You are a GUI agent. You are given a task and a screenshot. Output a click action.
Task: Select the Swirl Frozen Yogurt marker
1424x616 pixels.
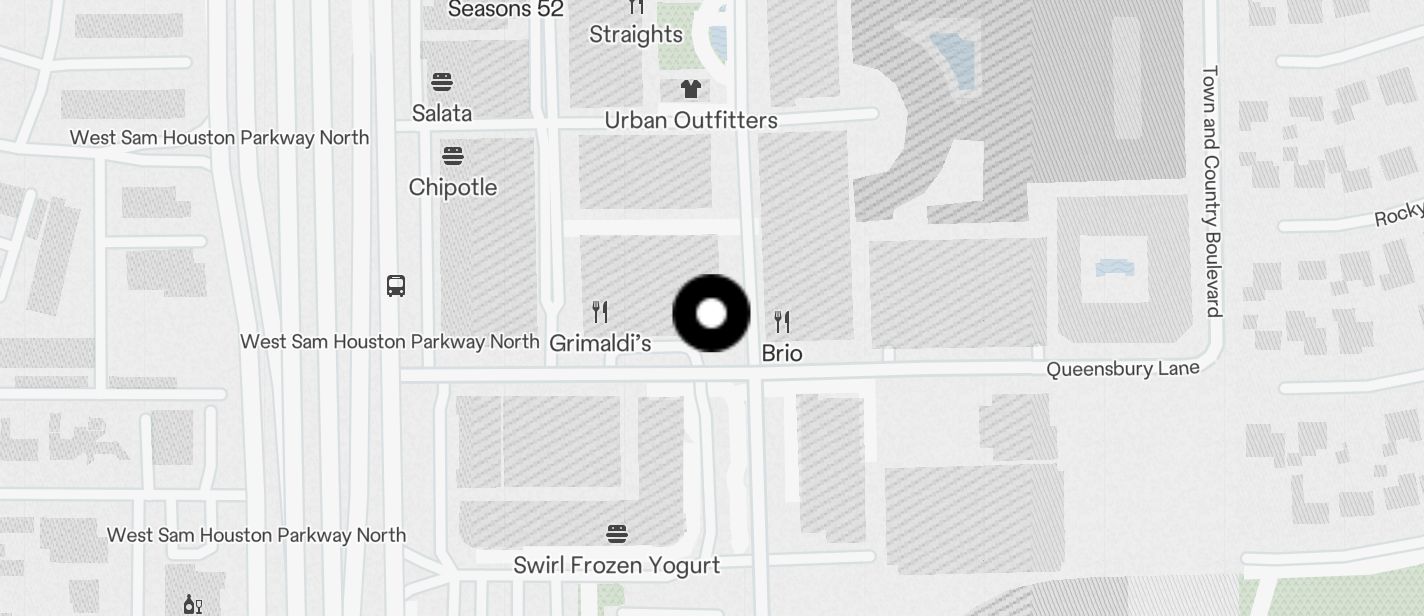click(x=617, y=533)
